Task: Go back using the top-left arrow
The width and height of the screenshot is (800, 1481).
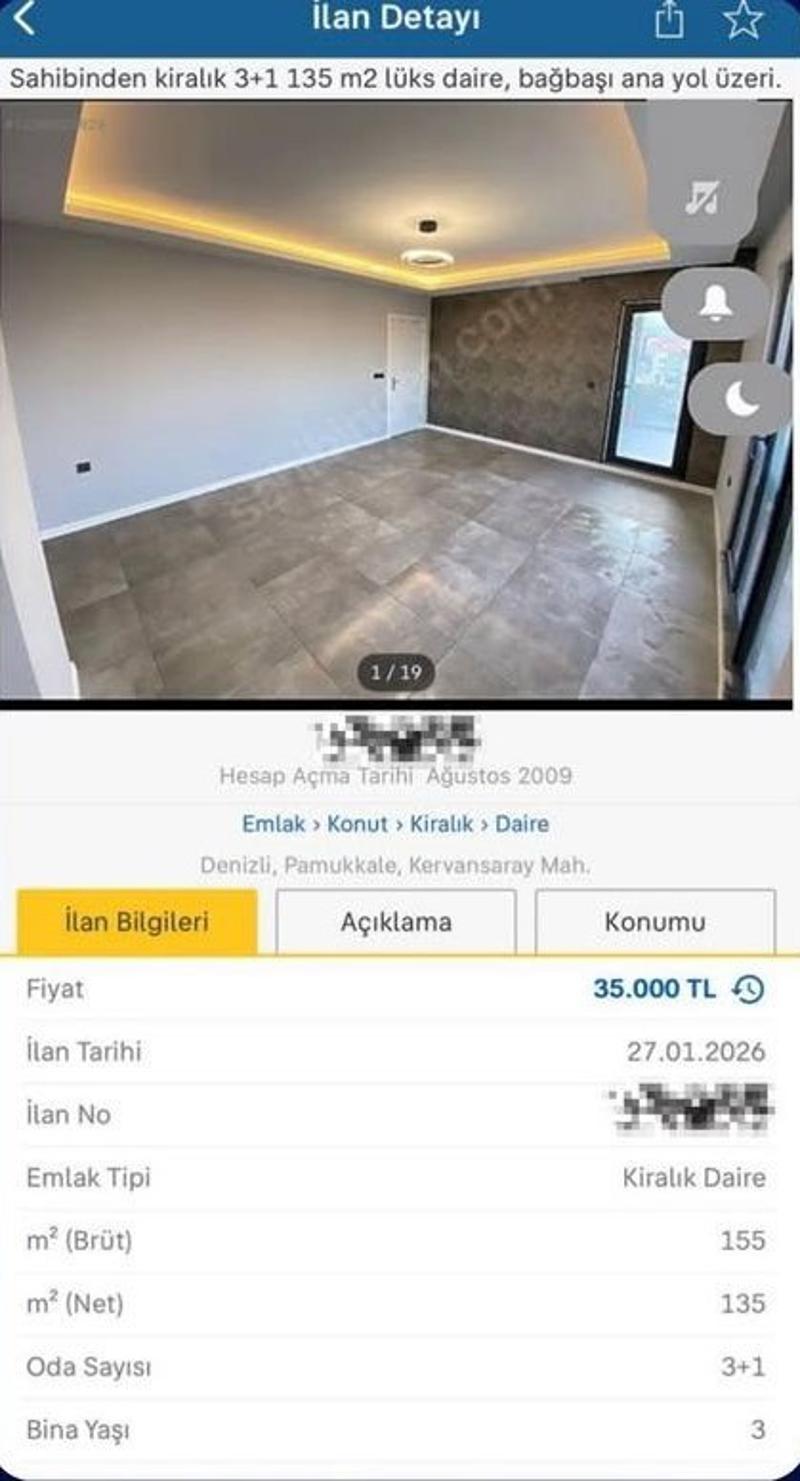Action: (25, 19)
